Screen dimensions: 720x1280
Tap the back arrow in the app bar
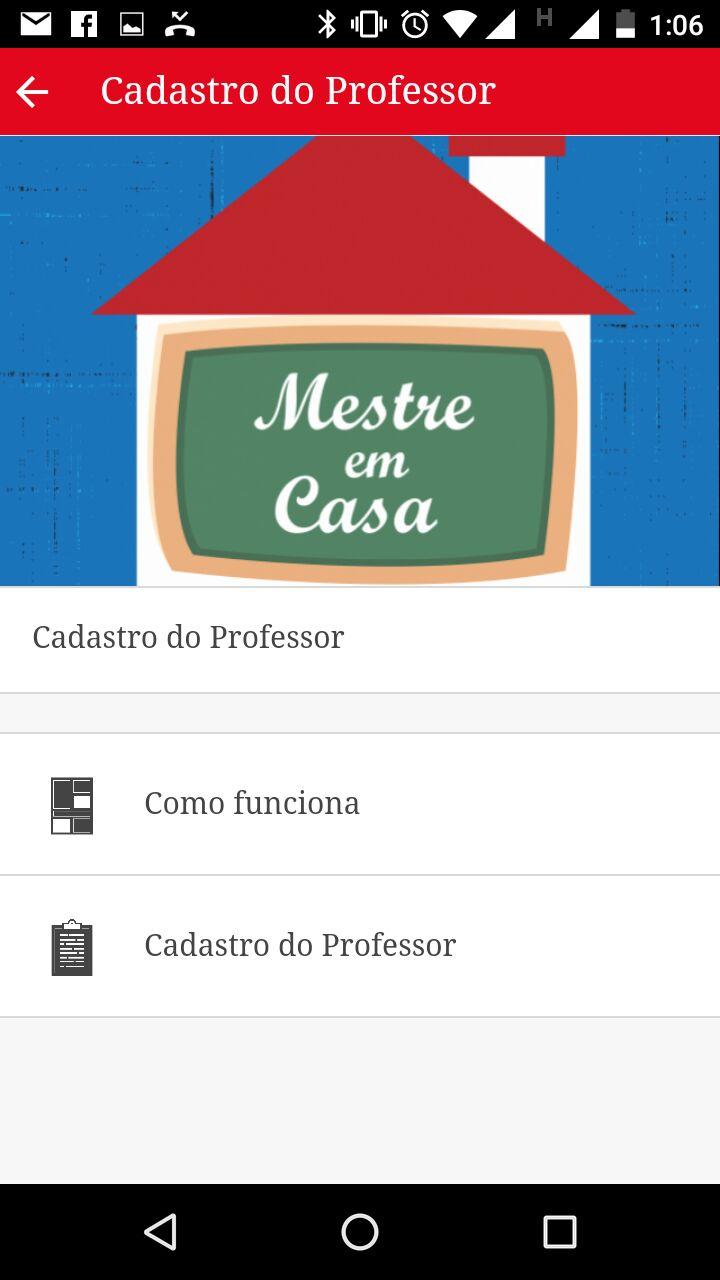click(32, 92)
